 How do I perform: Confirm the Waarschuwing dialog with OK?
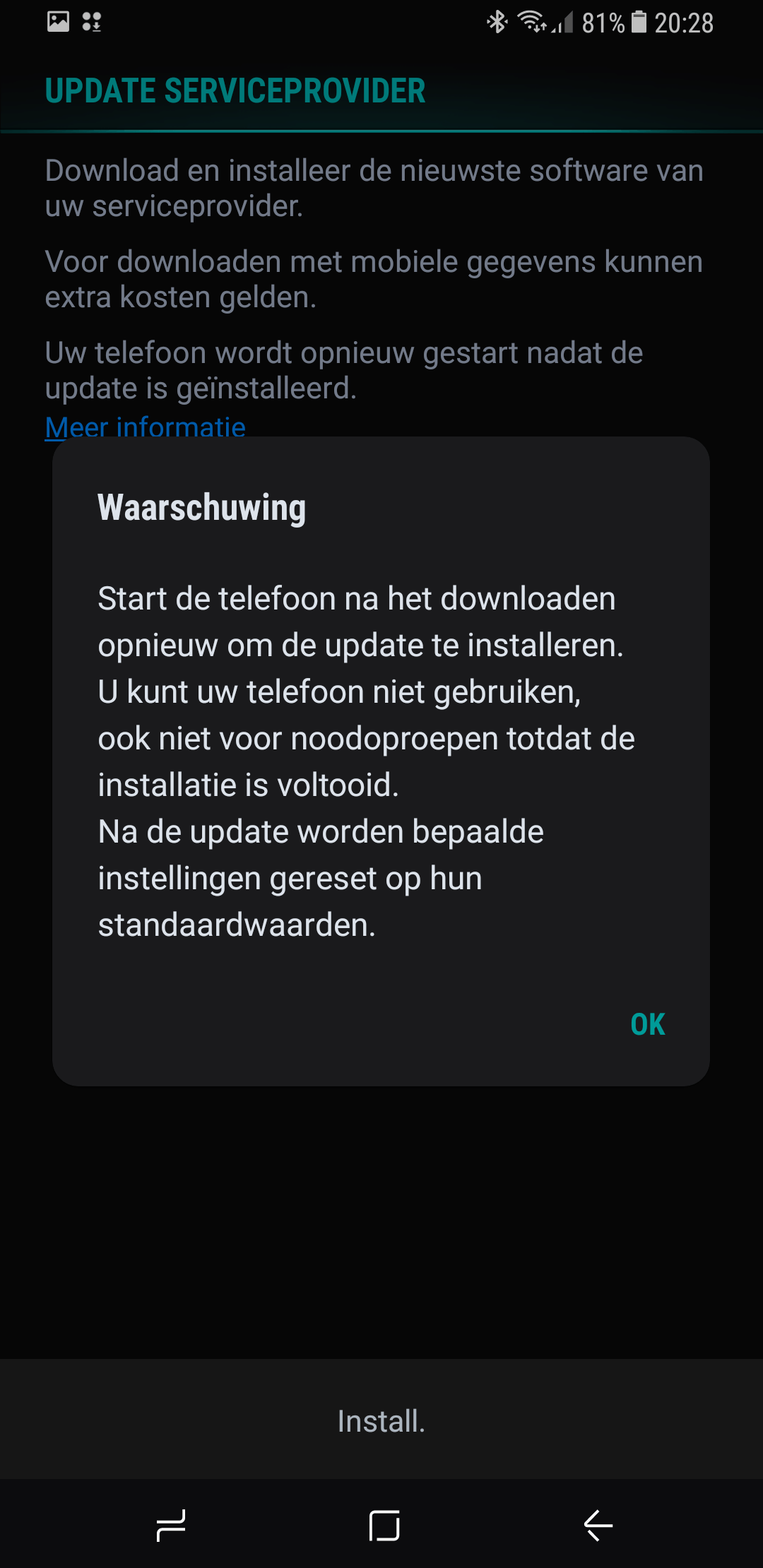click(x=647, y=1024)
